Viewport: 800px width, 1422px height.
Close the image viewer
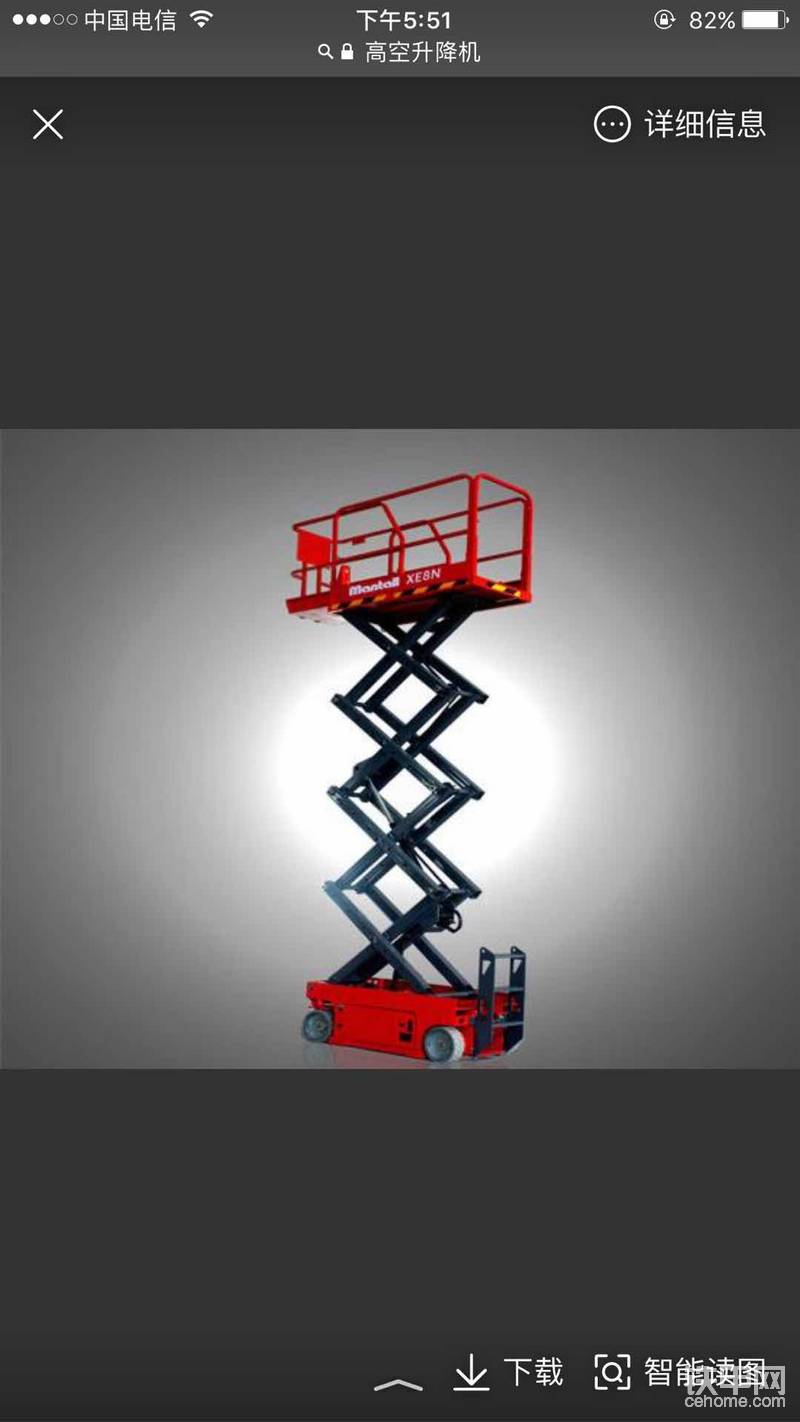coord(47,125)
